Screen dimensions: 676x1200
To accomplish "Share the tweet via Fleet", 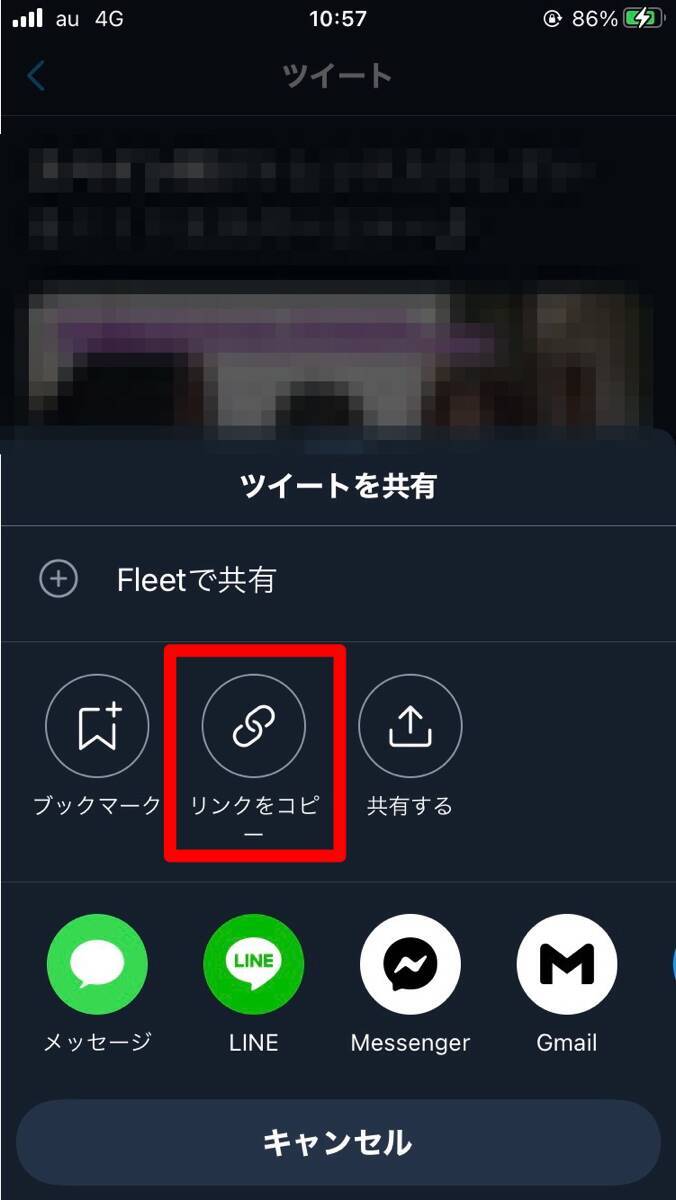I will tap(195, 580).
